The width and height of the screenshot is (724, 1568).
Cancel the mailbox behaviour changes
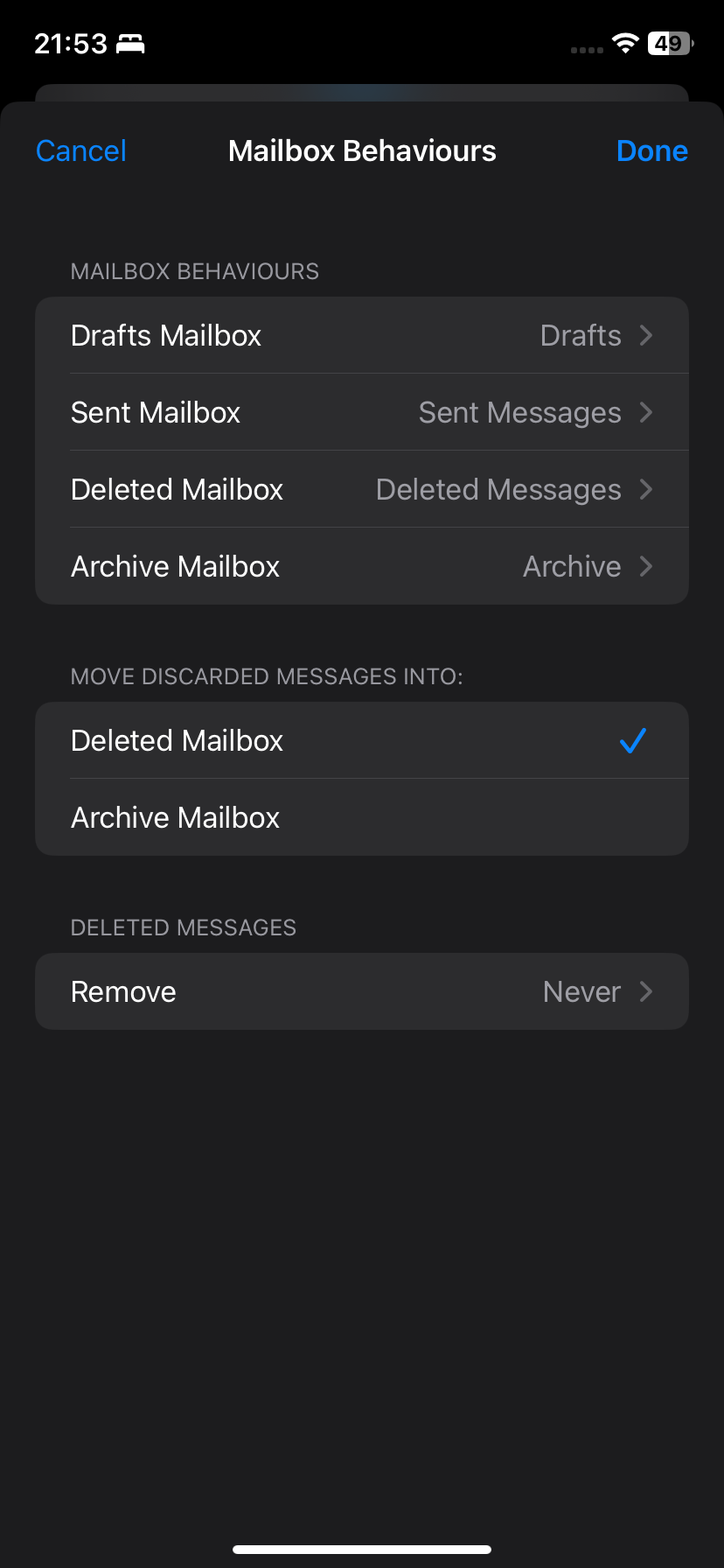[x=81, y=151]
